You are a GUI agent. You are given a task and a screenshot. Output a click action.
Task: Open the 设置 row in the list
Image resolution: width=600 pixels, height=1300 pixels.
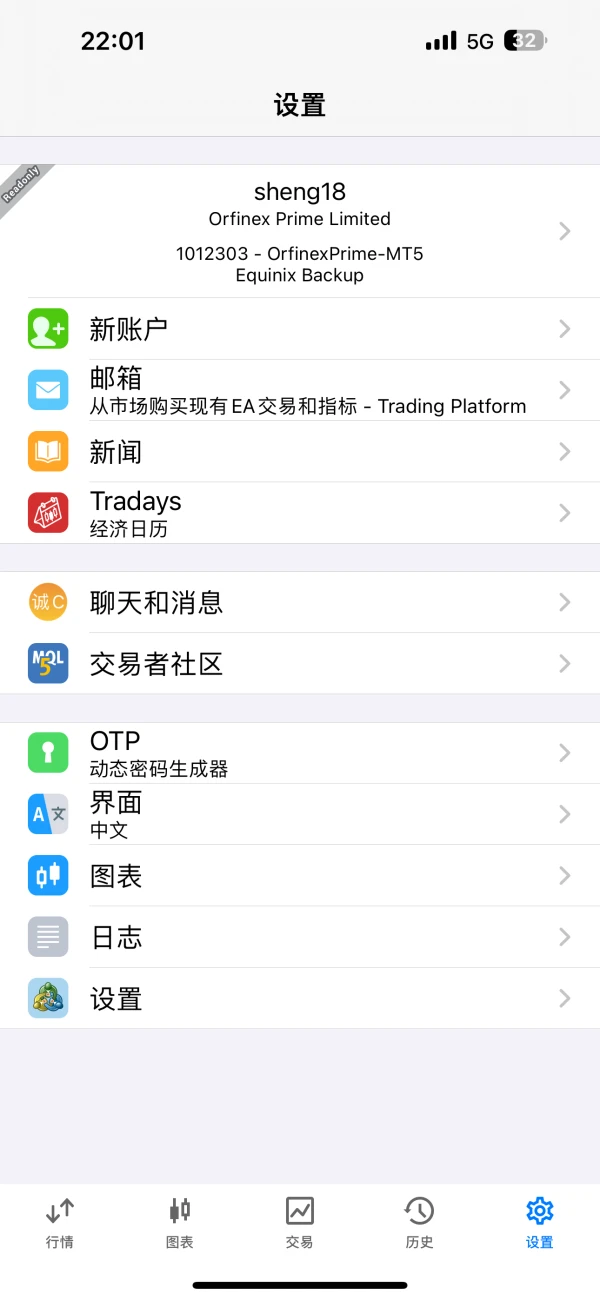click(300, 998)
